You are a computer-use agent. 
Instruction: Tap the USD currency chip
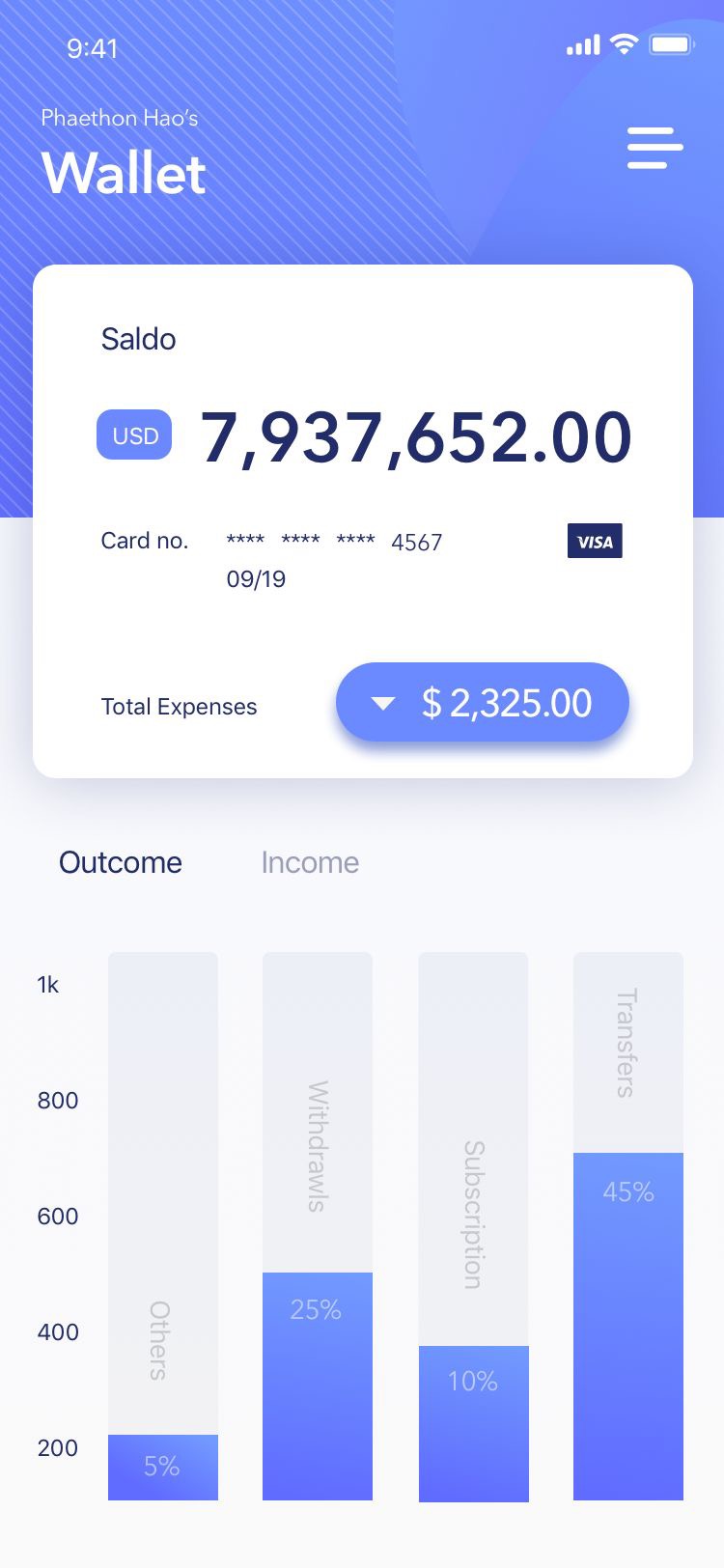[134, 435]
